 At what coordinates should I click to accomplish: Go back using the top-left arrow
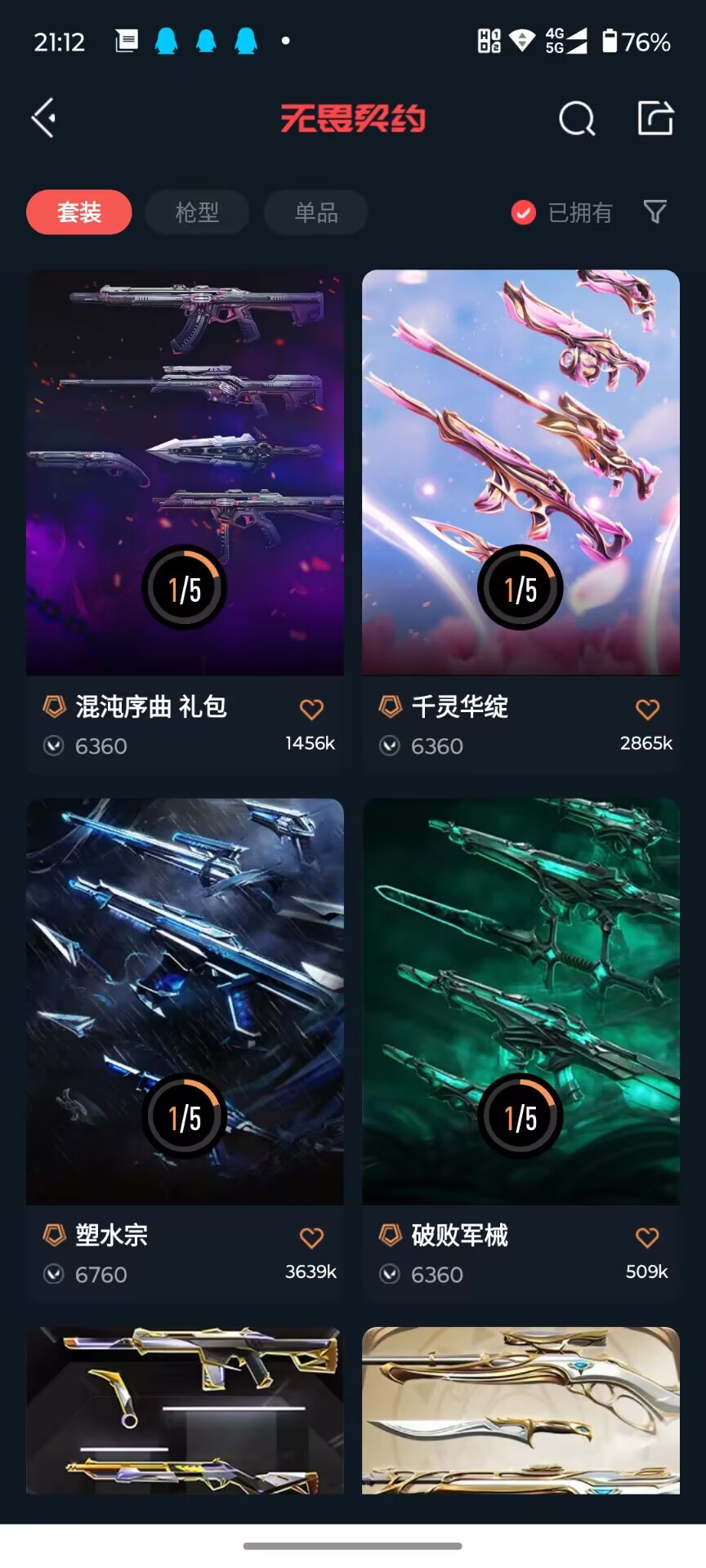(43, 118)
